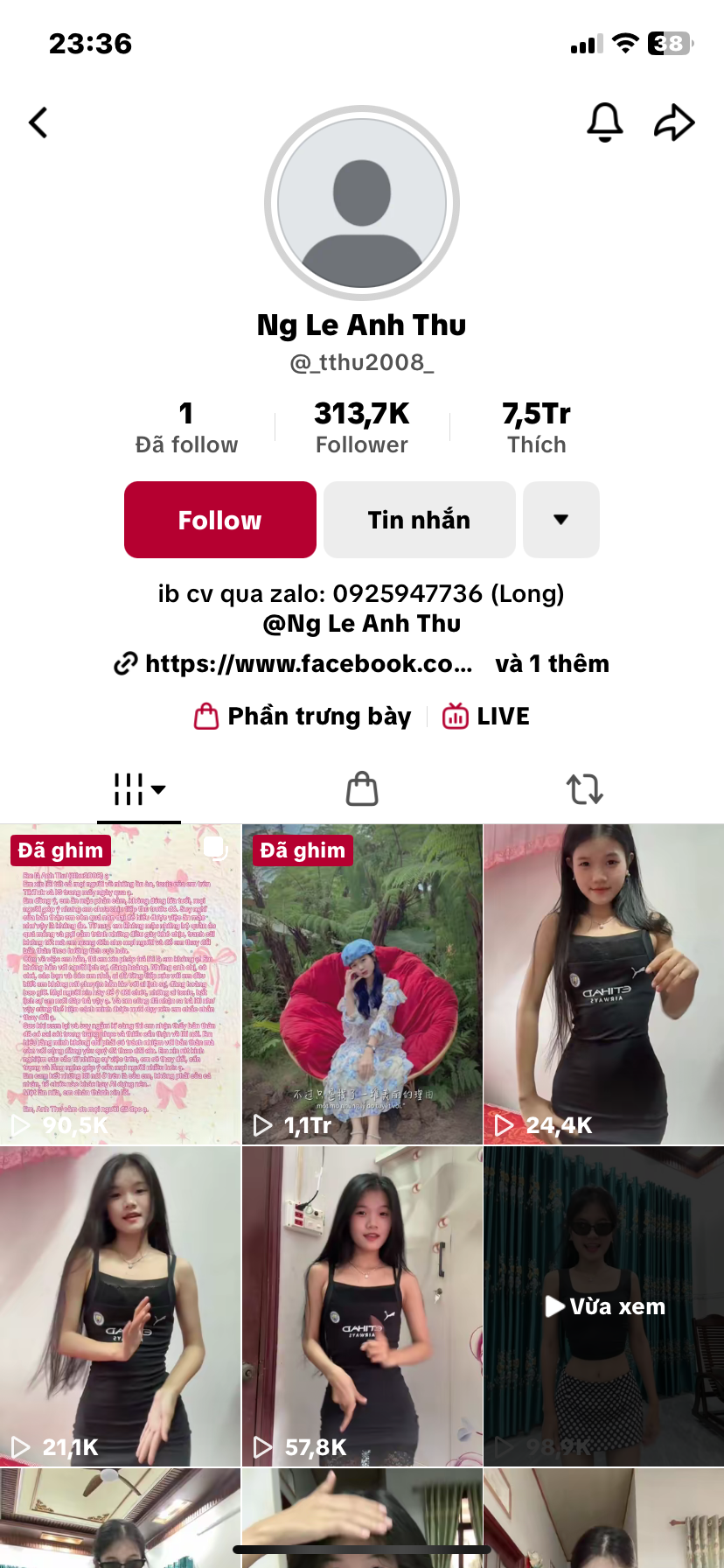Open the notifications bell
This screenshot has width=724, height=1568.
[x=604, y=122]
